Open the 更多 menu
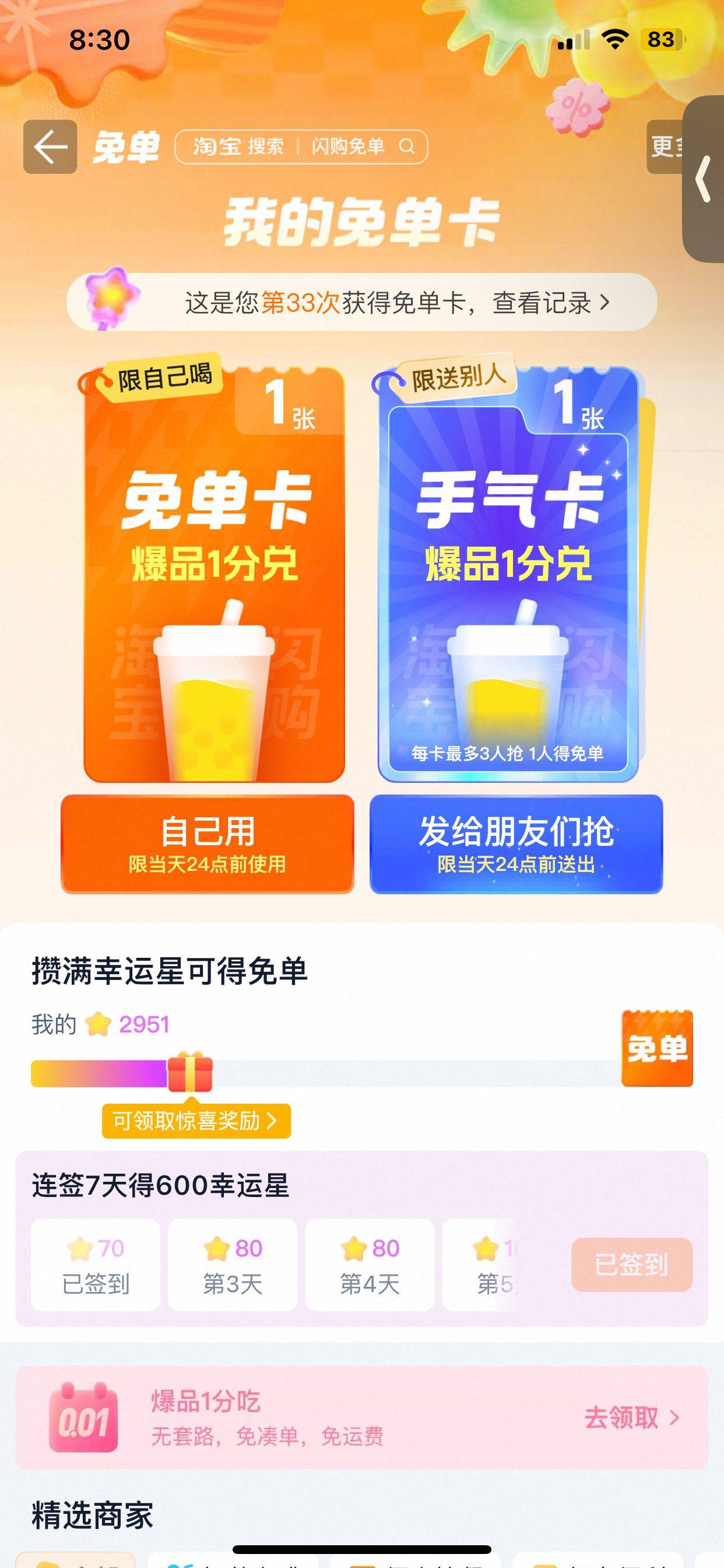724x1568 pixels. pos(665,146)
